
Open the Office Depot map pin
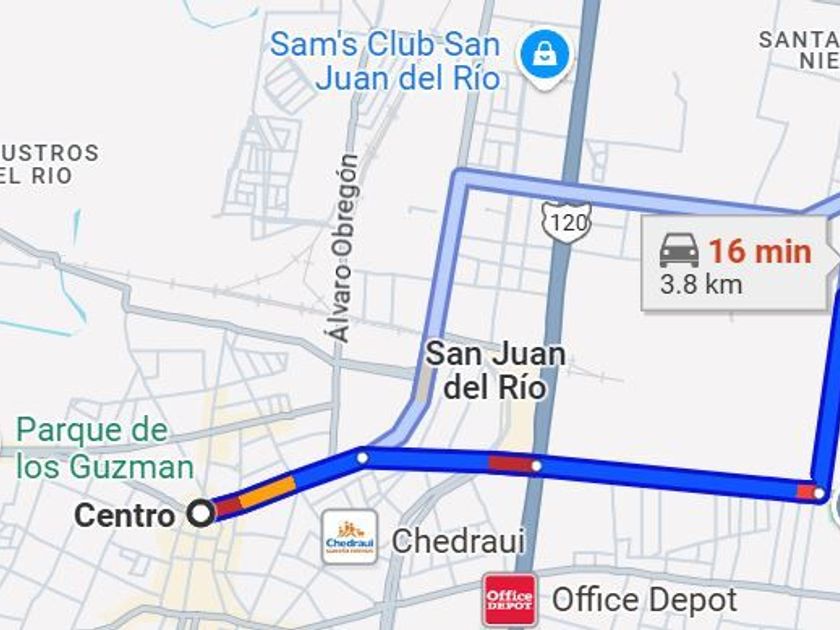509,599
